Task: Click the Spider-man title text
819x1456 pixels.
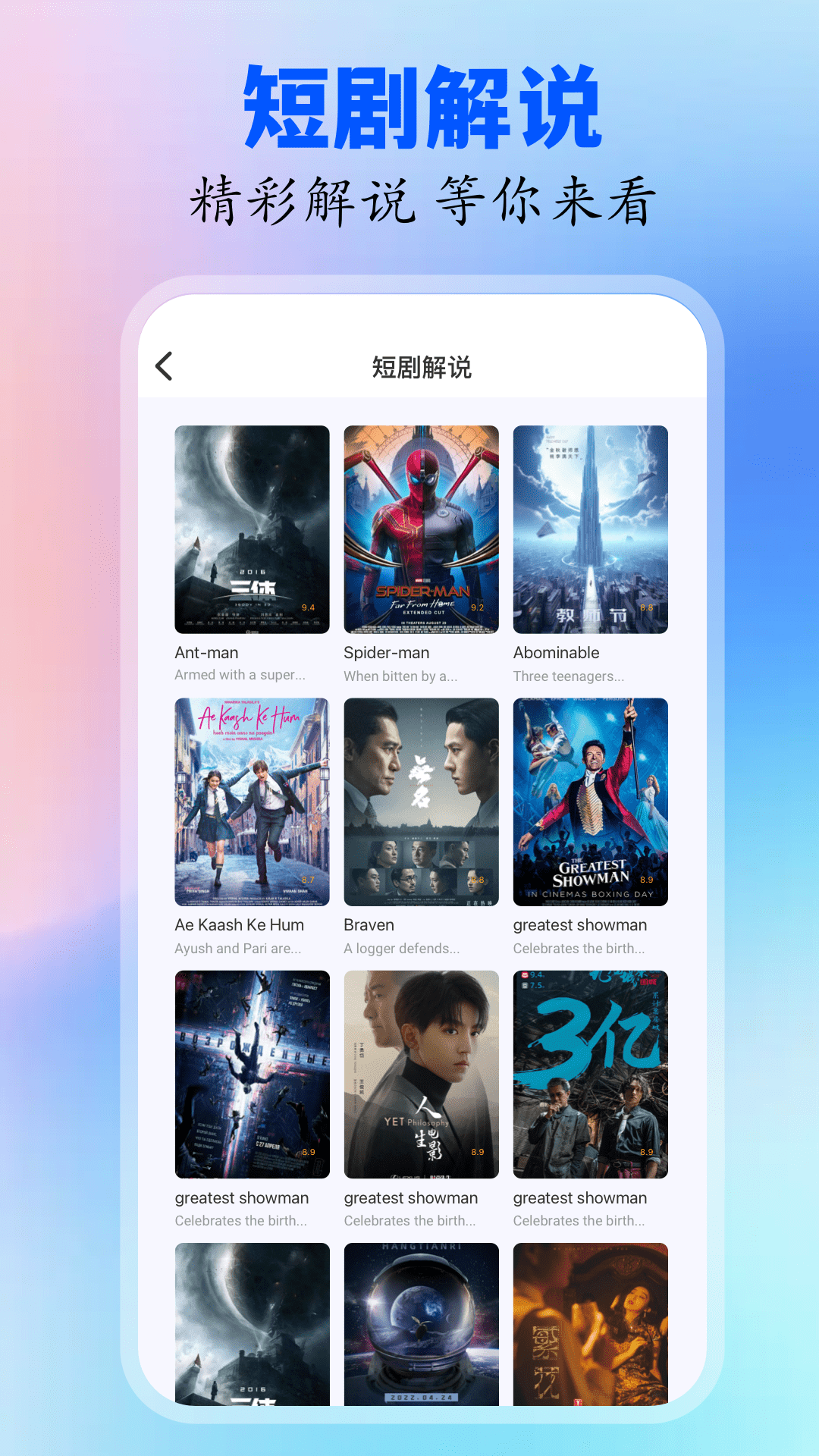Action: pos(386,652)
